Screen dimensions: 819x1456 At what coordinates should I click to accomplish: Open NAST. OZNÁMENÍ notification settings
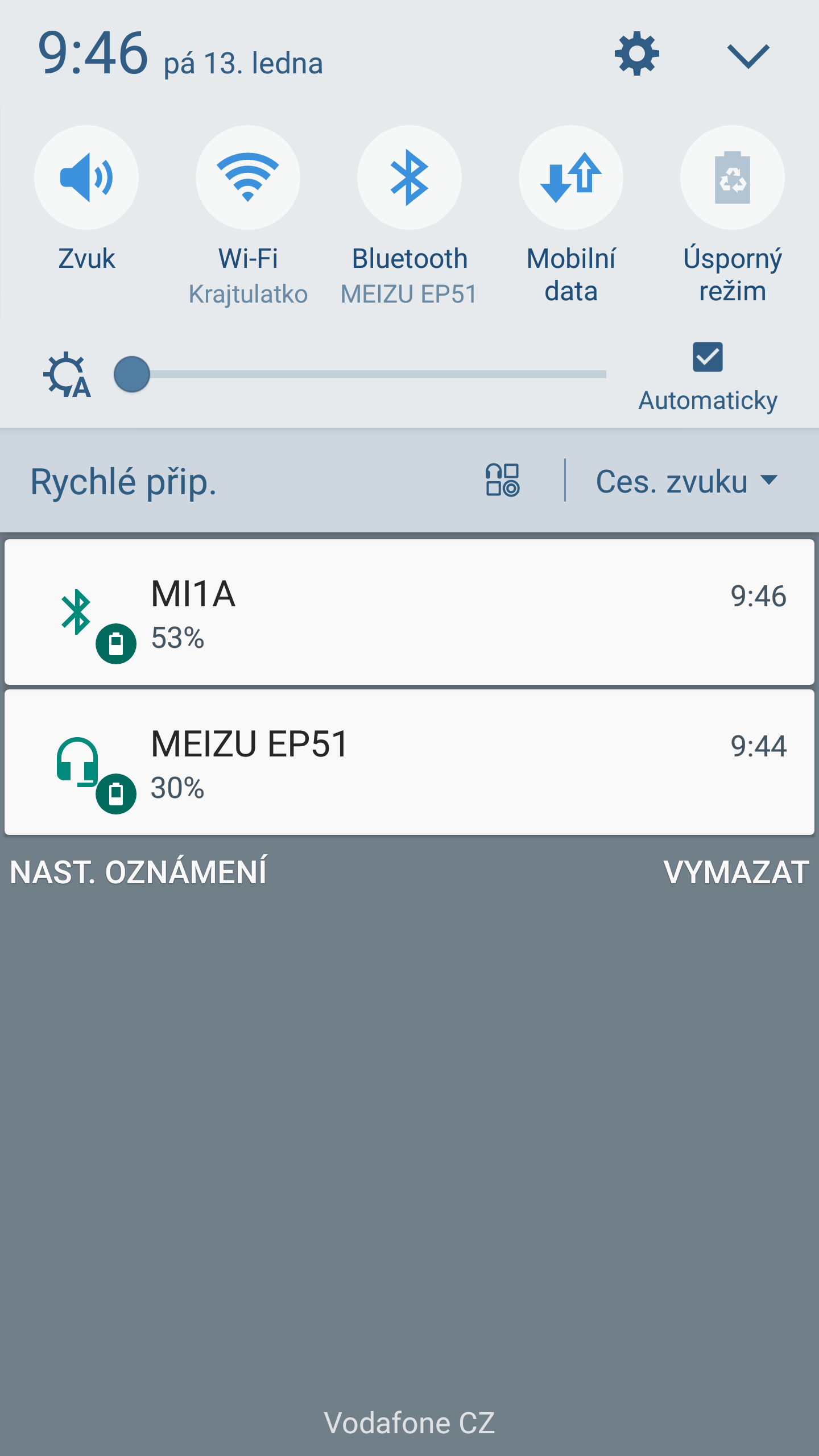[x=139, y=872]
